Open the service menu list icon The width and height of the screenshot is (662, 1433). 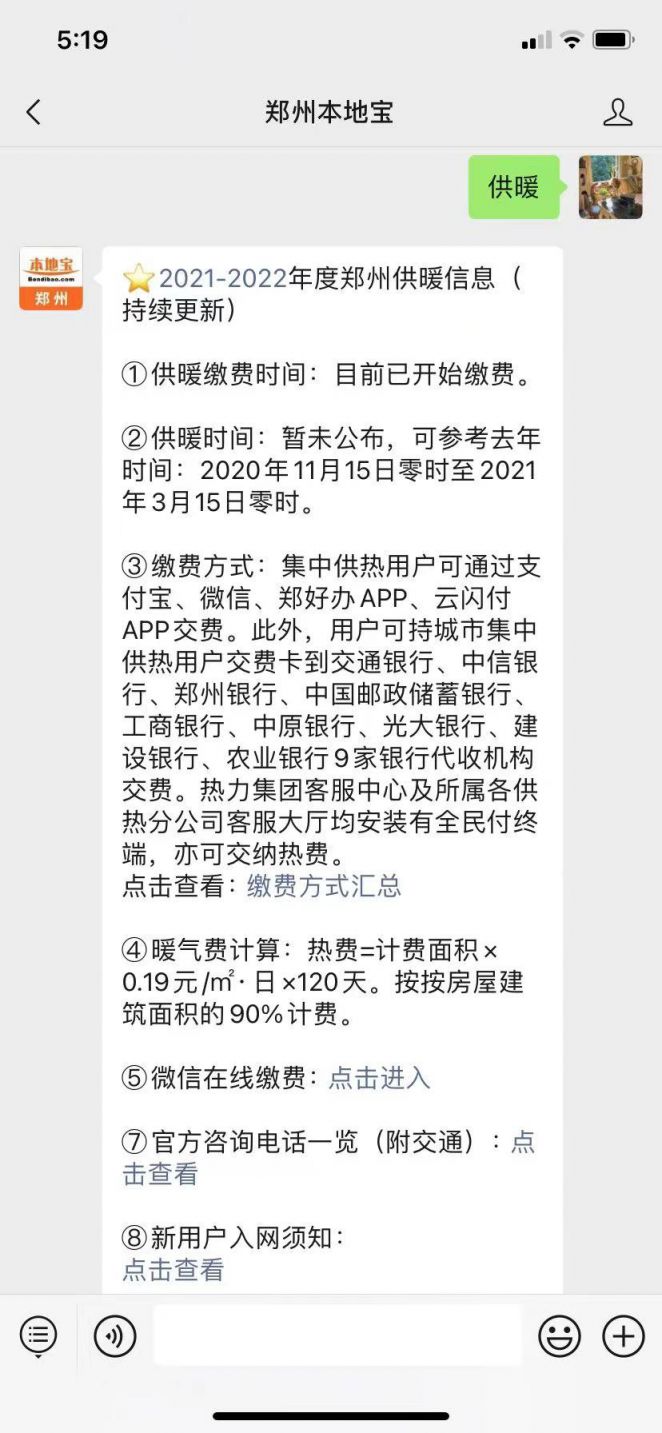[38, 1336]
